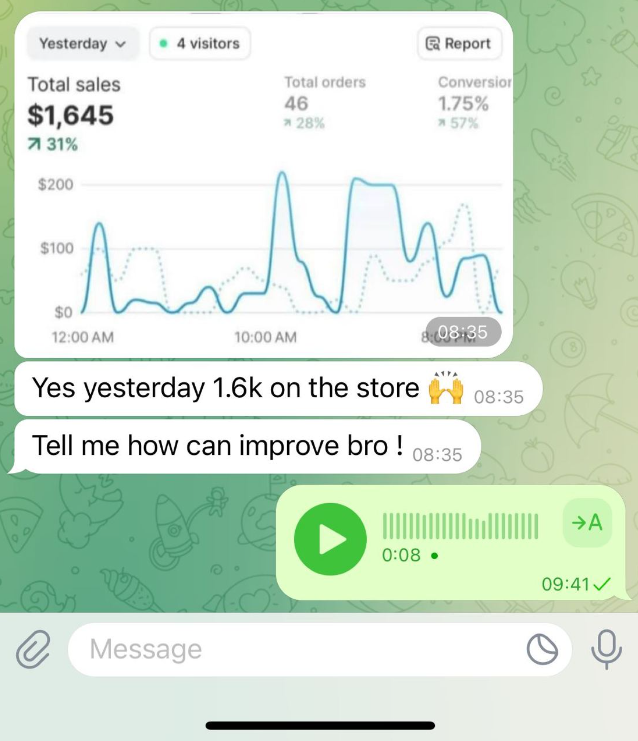Open the sticker panel in message field

tap(543, 650)
